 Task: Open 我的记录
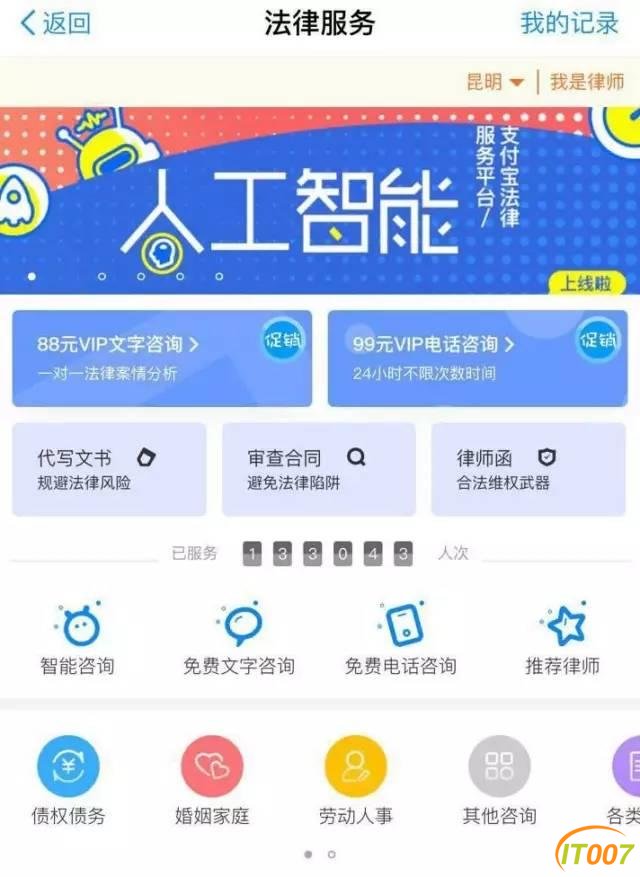click(x=569, y=23)
